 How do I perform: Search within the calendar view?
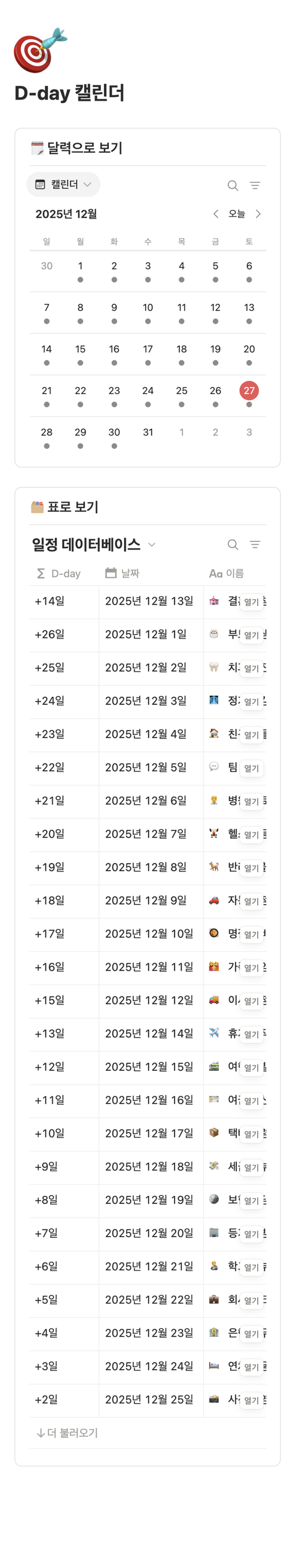232,186
